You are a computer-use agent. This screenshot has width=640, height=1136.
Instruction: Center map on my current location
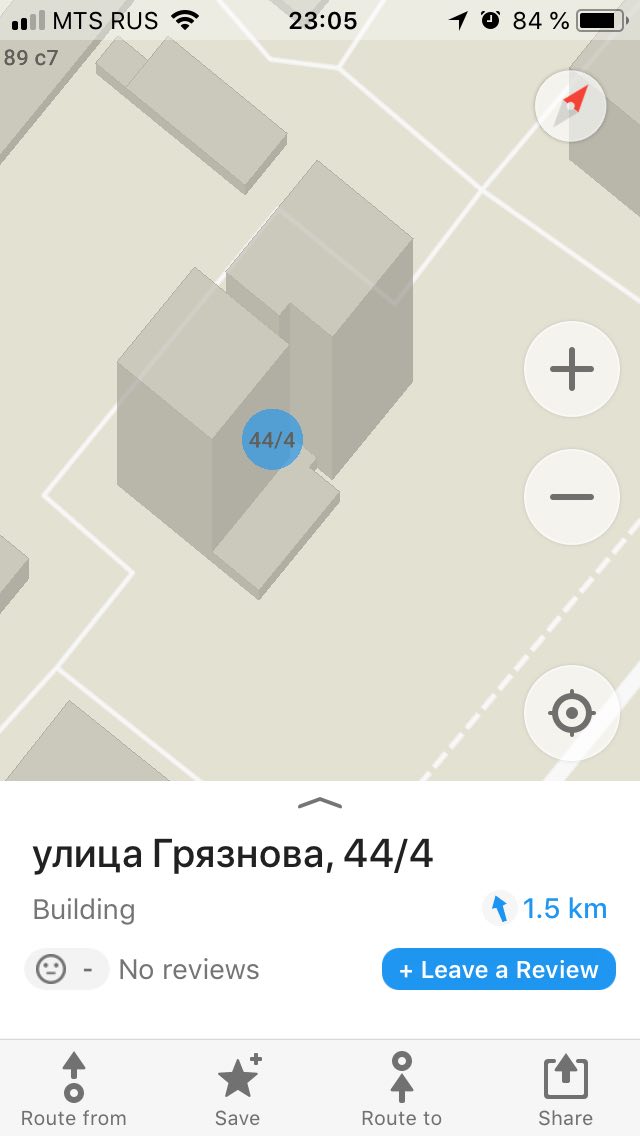571,713
